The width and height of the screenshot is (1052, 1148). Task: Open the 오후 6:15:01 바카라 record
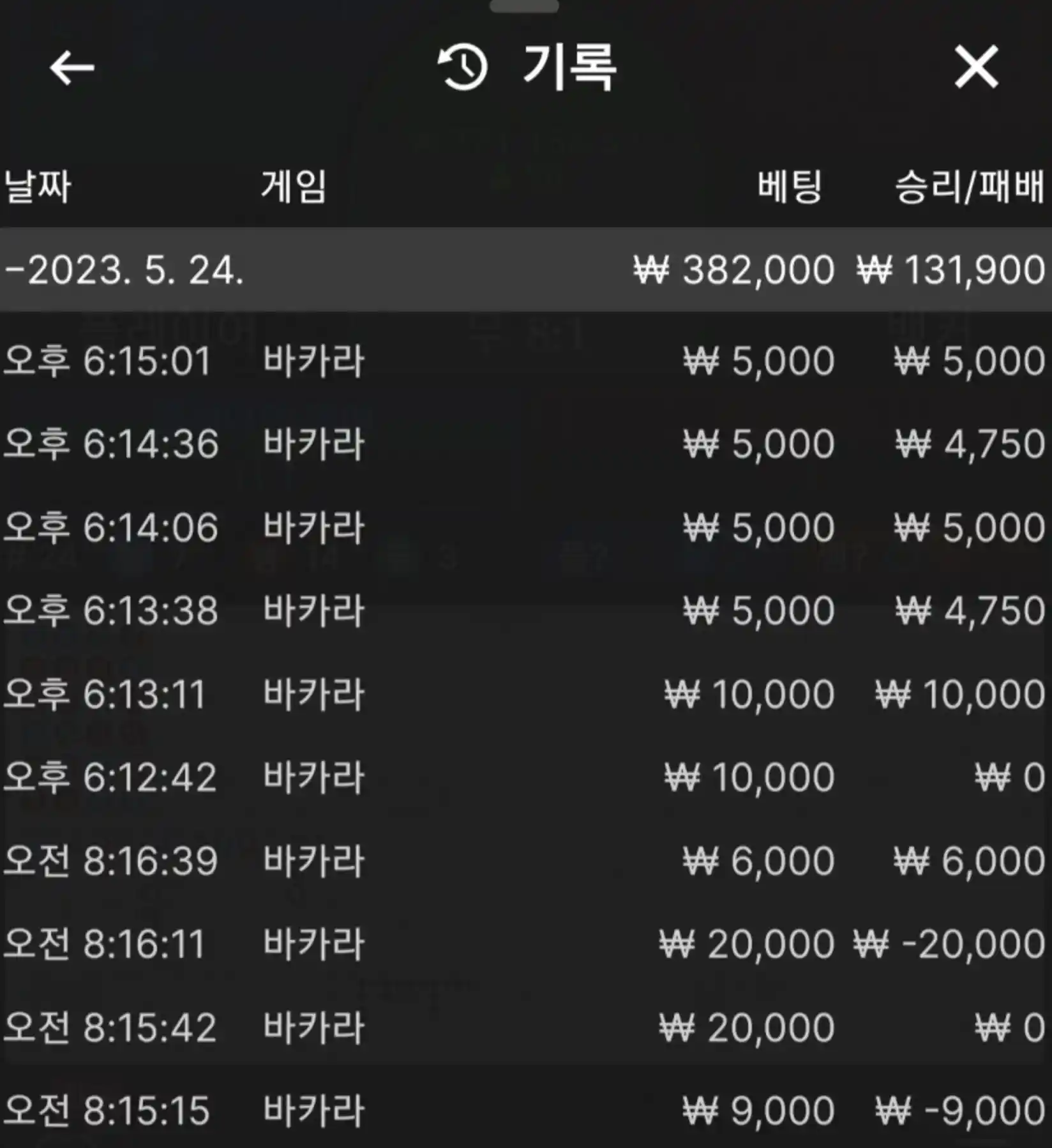click(523, 361)
